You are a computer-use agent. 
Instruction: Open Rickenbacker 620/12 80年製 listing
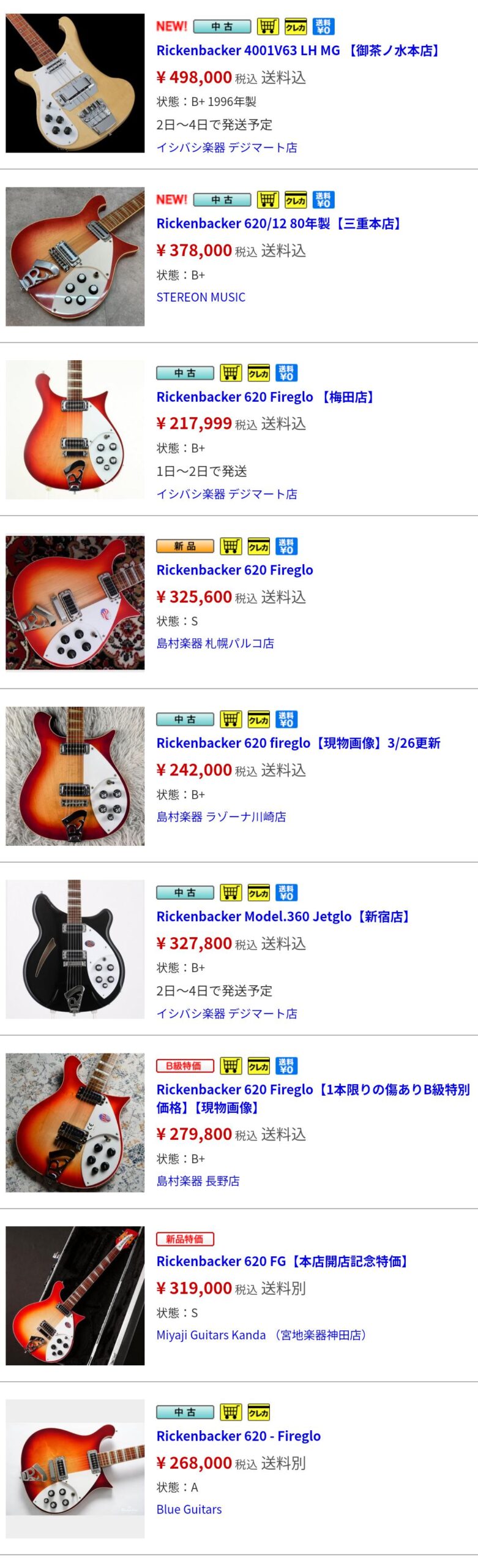click(x=280, y=224)
